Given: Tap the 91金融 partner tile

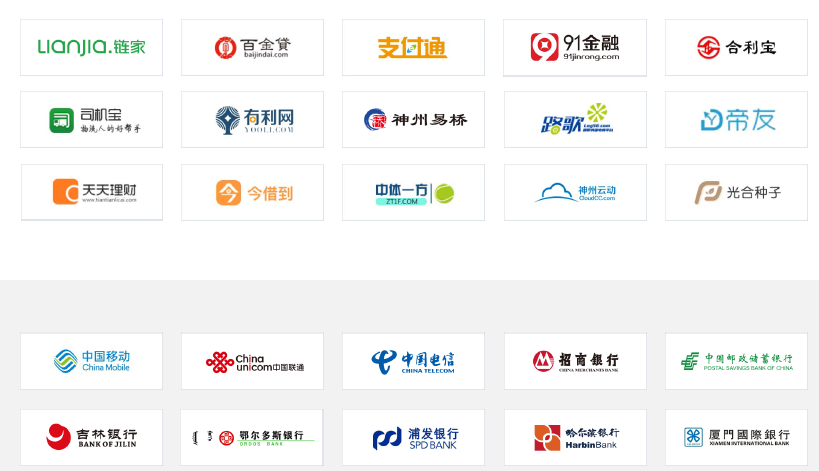Looking at the screenshot, I should pyautogui.click(x=575, y=47).
